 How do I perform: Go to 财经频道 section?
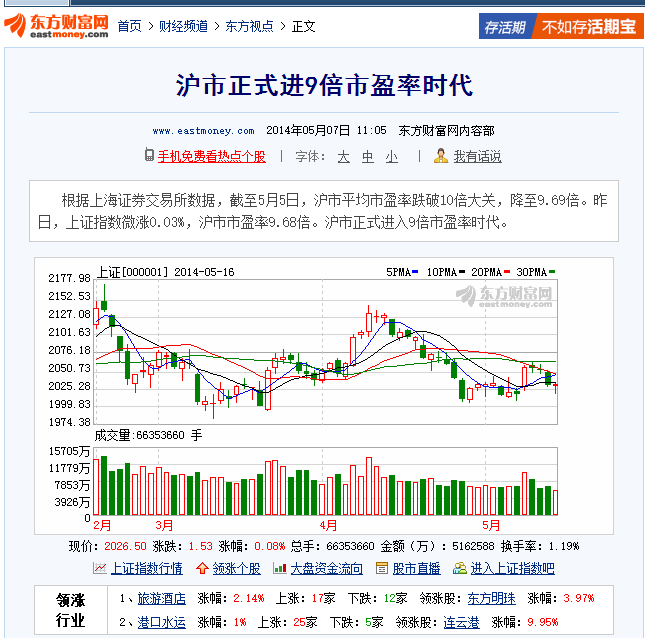click(183, 26)
